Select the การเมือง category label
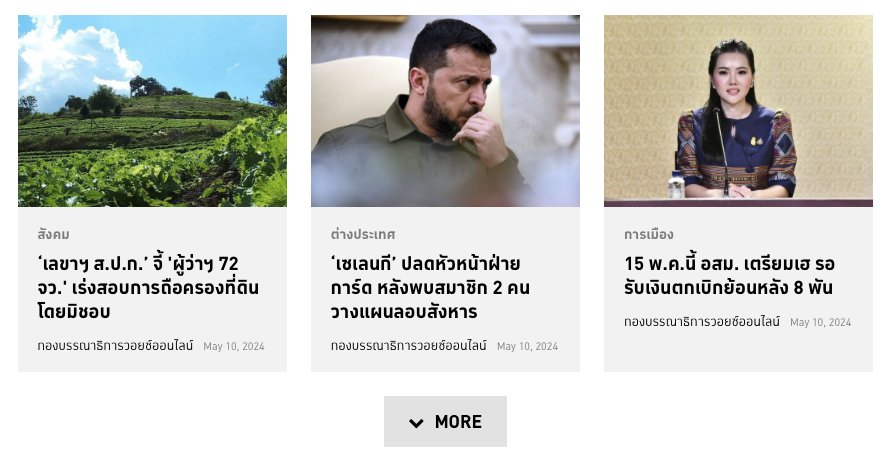The width and height of the screenshot is (891, 468). click(649, 234)
